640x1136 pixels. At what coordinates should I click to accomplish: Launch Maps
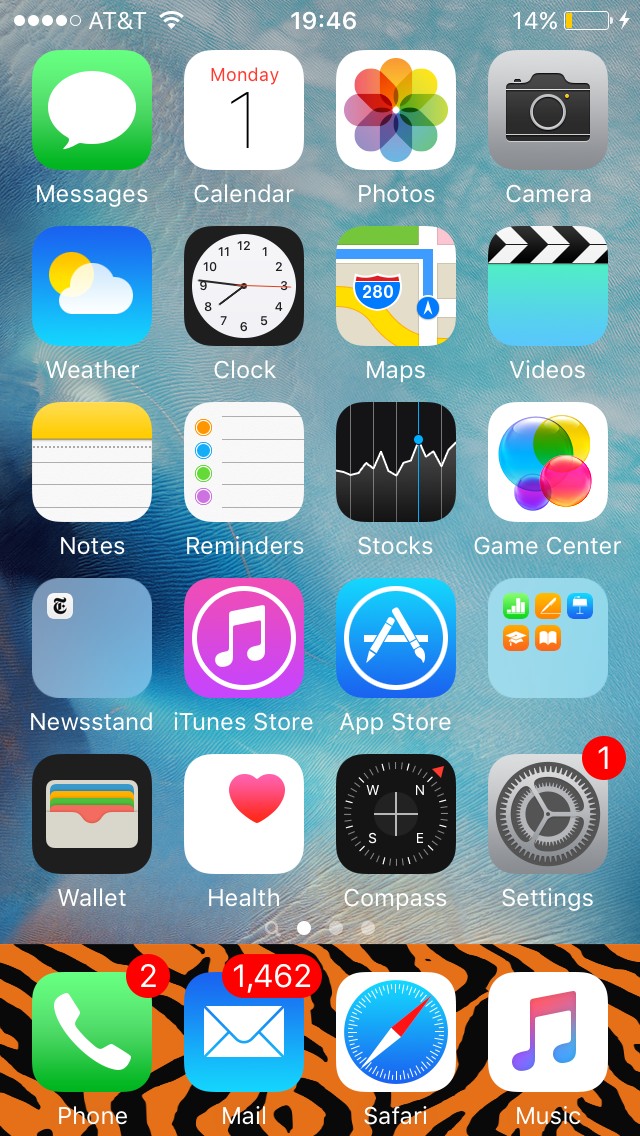pyautogui.click(x=396, y=285)
